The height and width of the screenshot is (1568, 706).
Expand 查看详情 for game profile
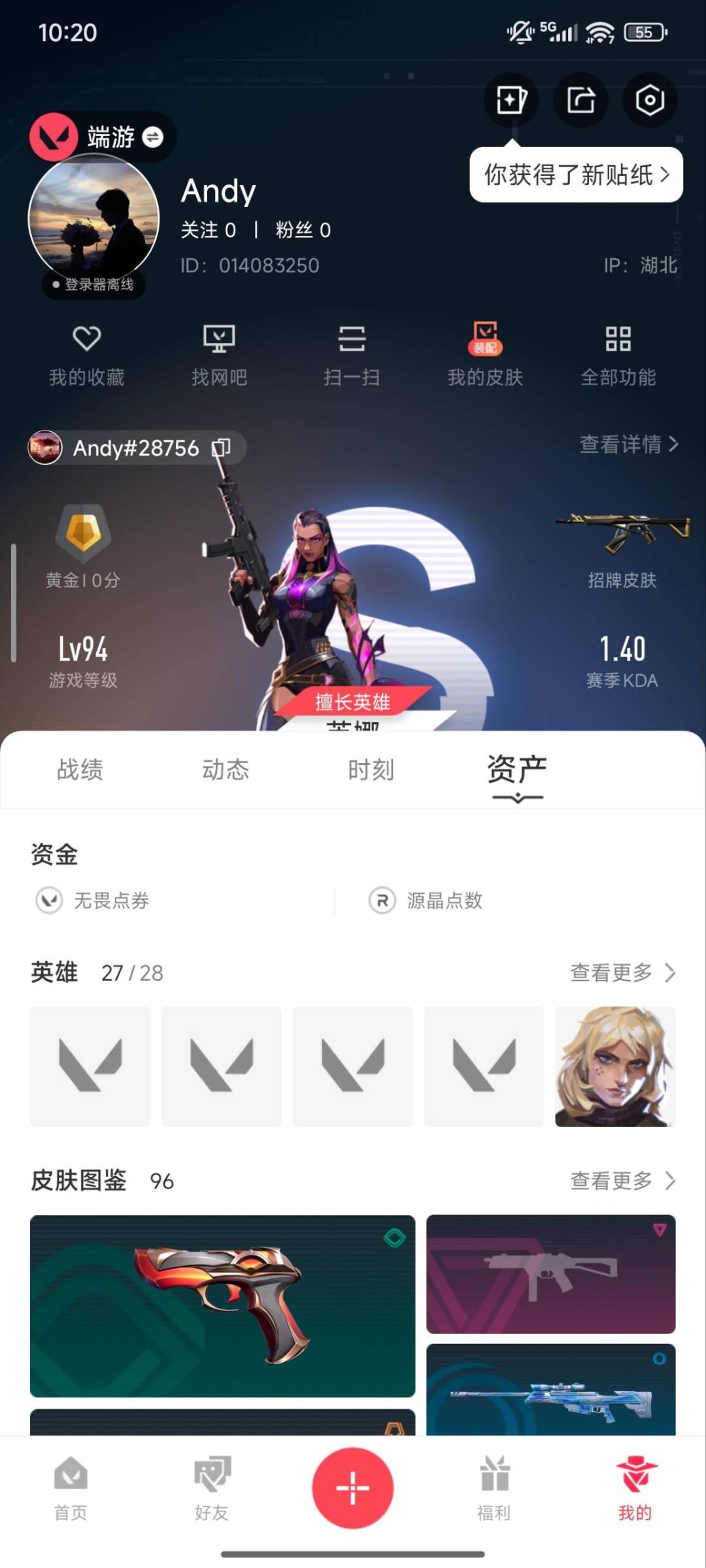pos(628,444)
